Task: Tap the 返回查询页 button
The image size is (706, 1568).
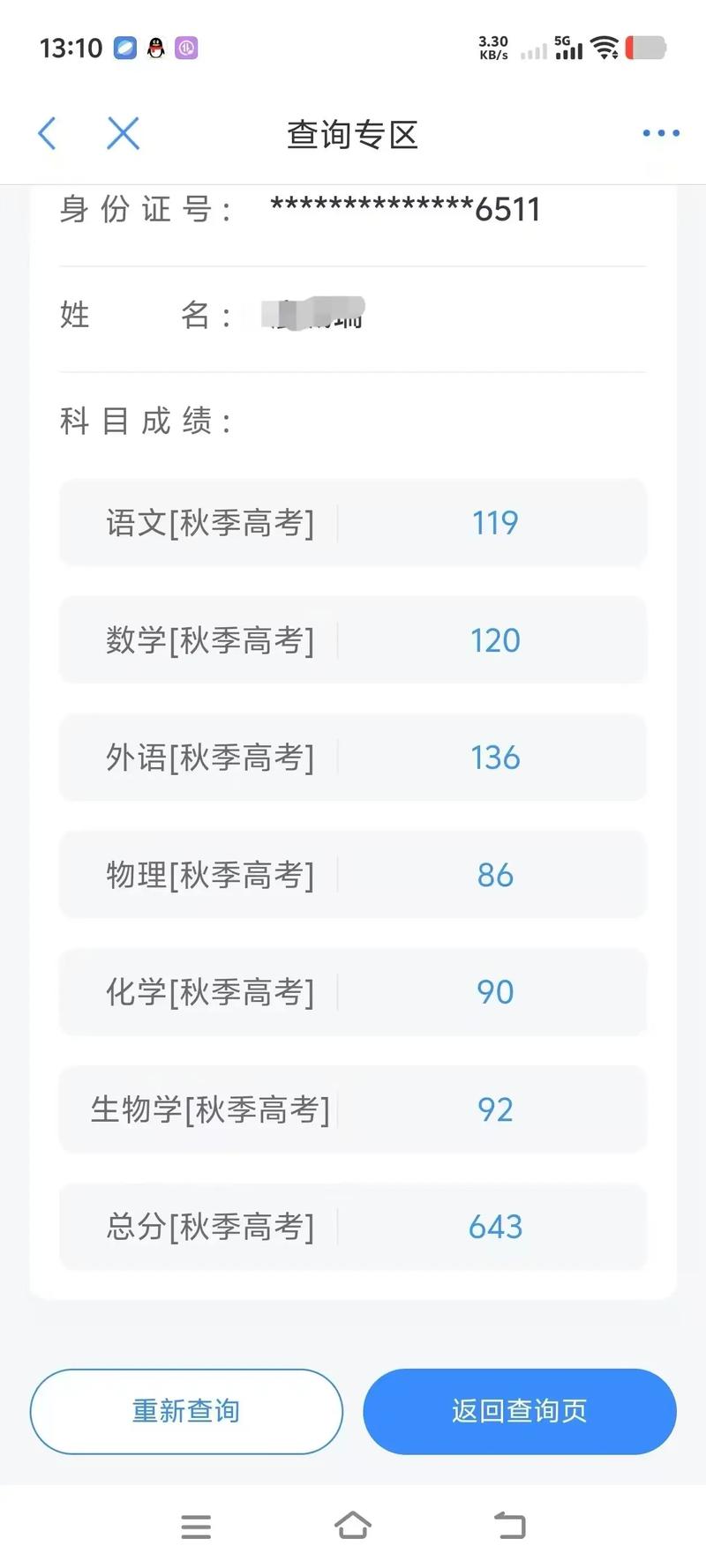Action: coord(518,1411)
